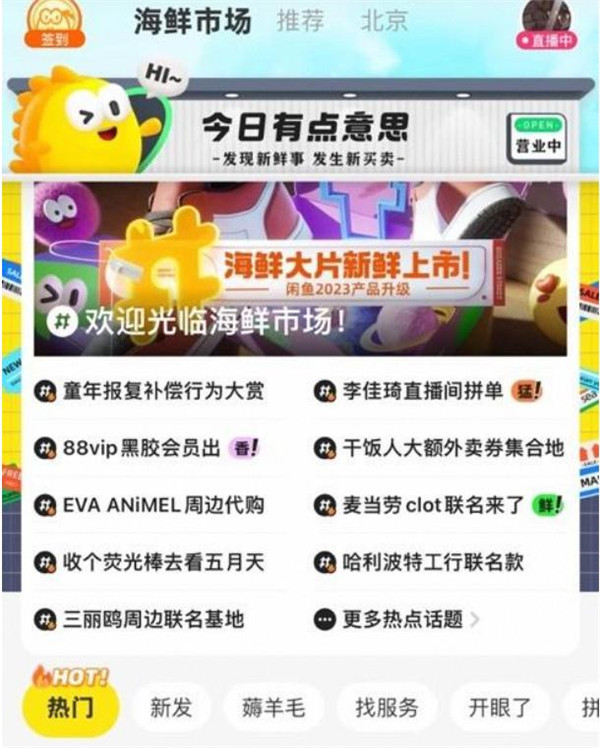Switch to the 北京 tab

coord(384,21)
